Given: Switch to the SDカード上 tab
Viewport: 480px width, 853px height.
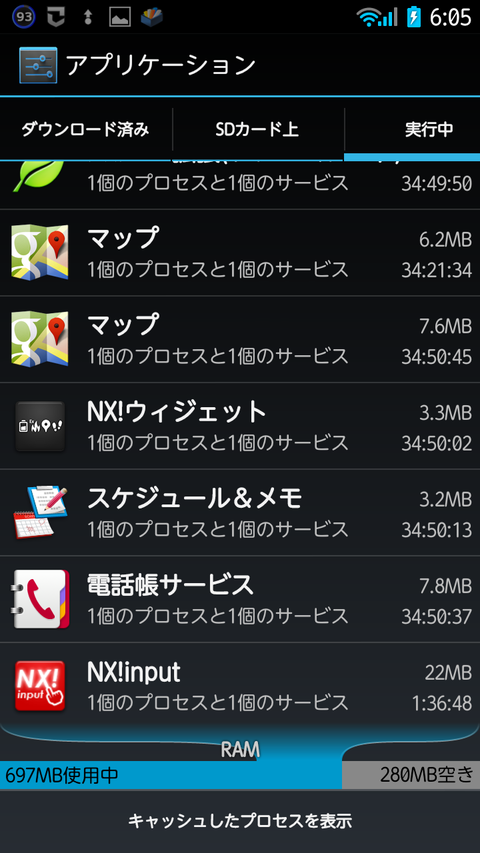Looking at the screenshot, I should (258, 129).
